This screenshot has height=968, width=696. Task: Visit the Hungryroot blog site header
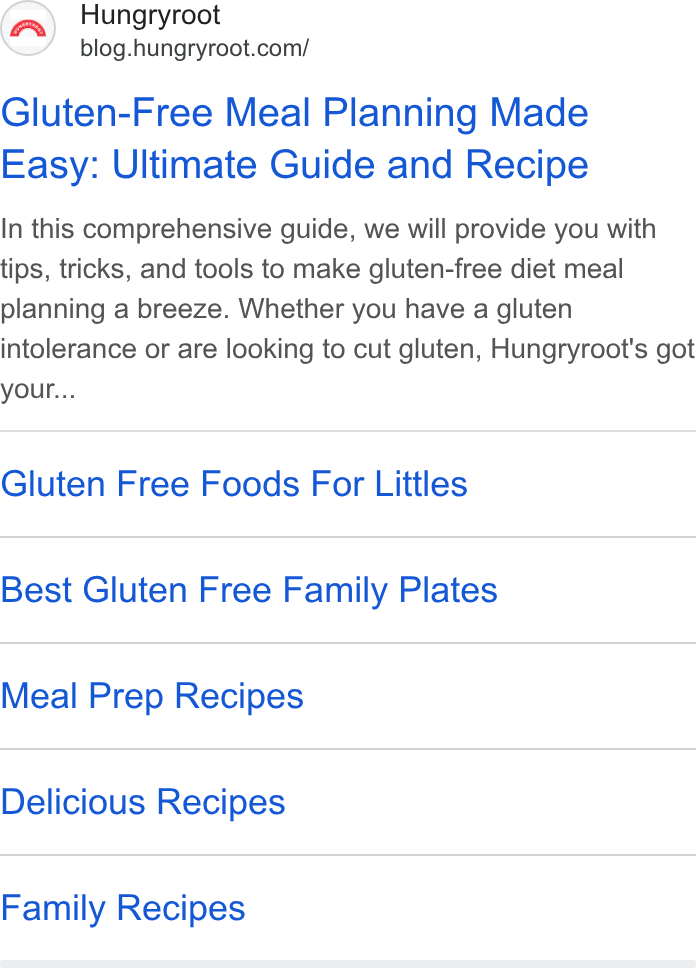pos(154,30)
